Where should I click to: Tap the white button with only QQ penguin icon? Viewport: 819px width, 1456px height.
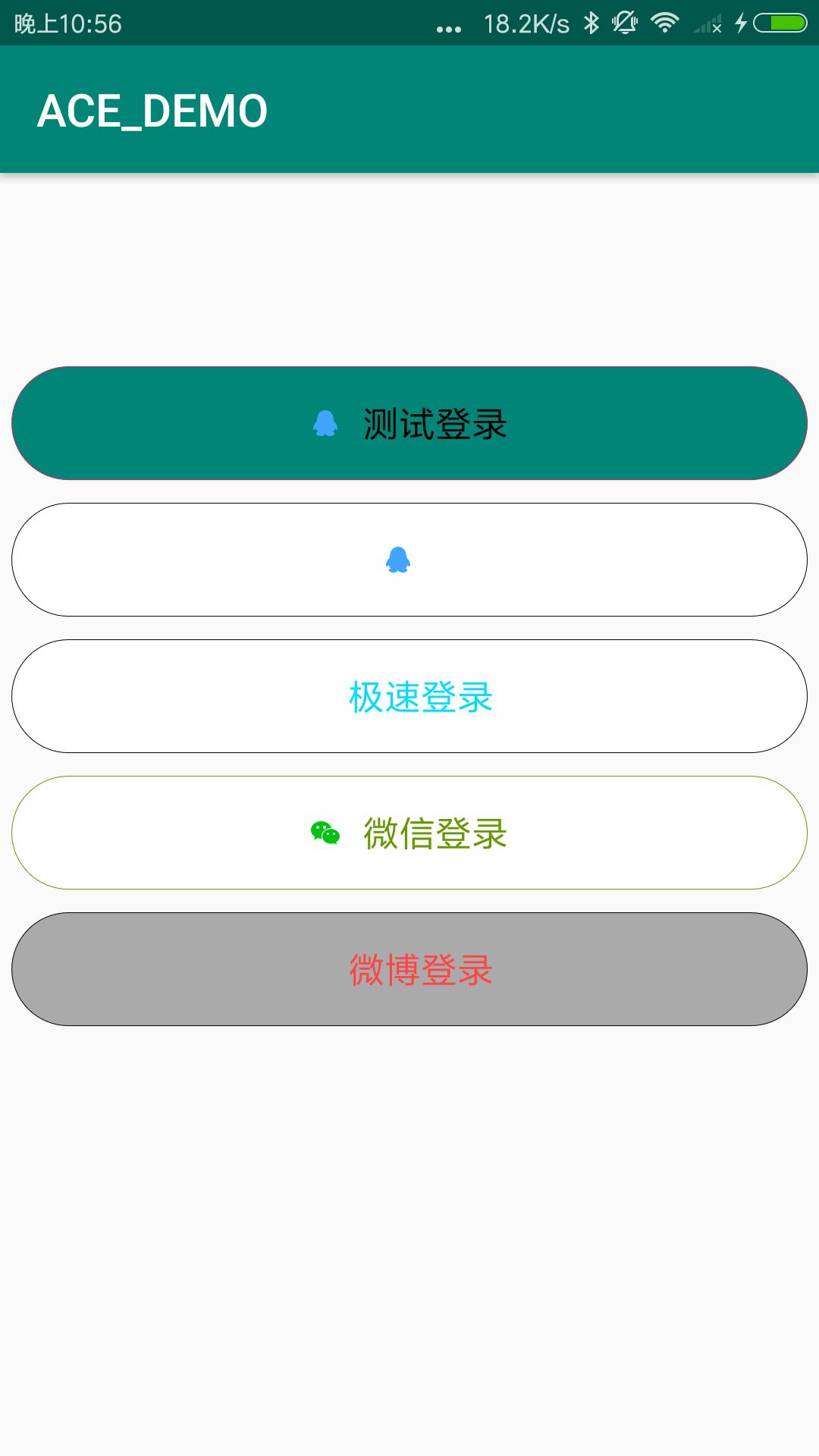coord(409,560)
